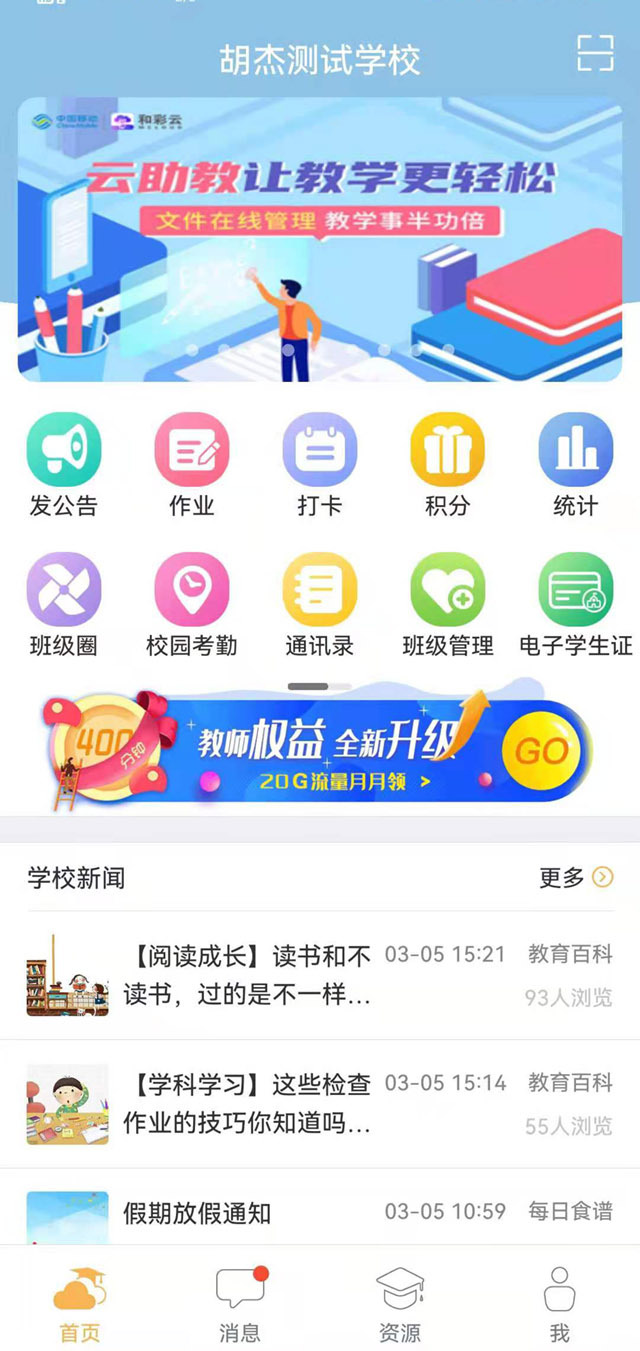Open the QR scan icon
Image resolution: width=640 pixels, height=1351 pixels.
595,53
